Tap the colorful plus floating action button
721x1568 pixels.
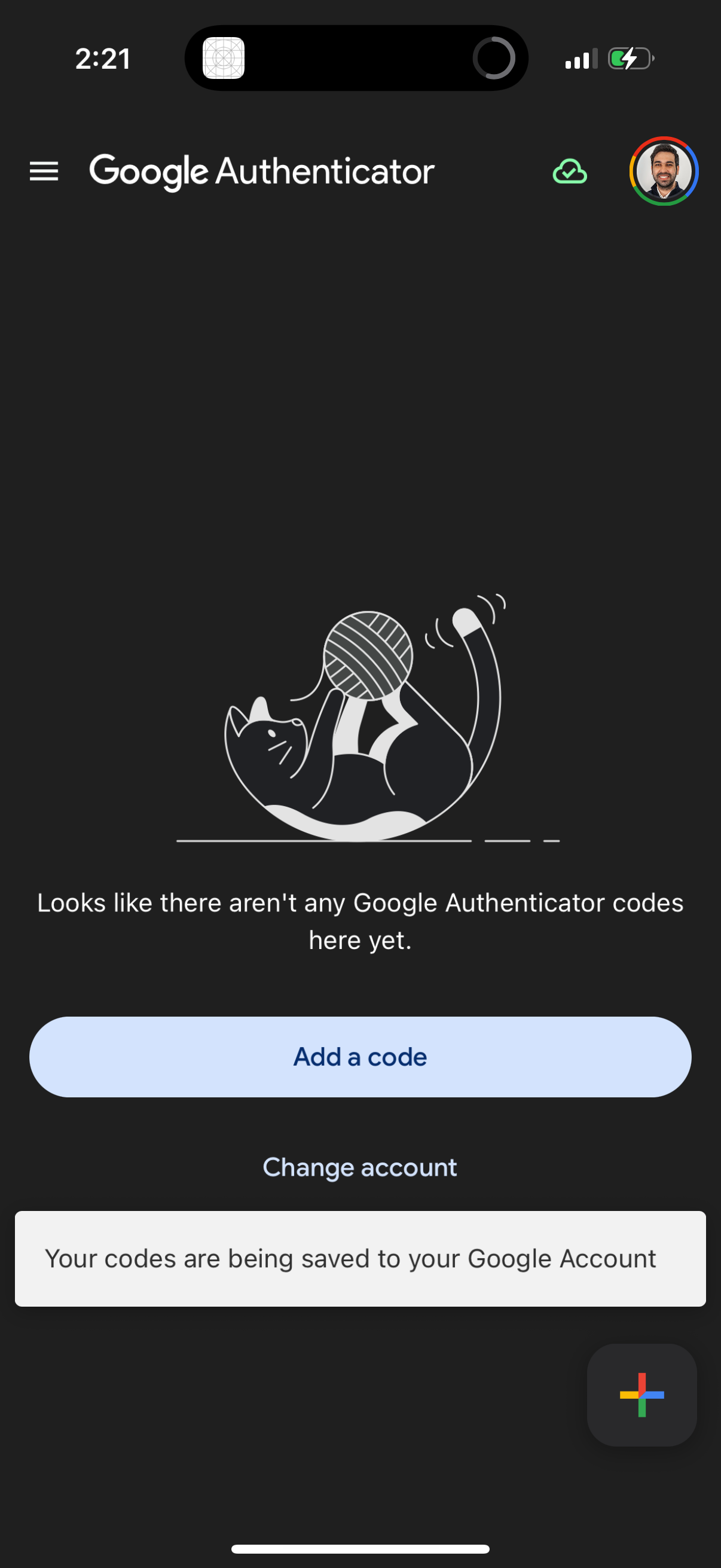tap(641, 1395)
